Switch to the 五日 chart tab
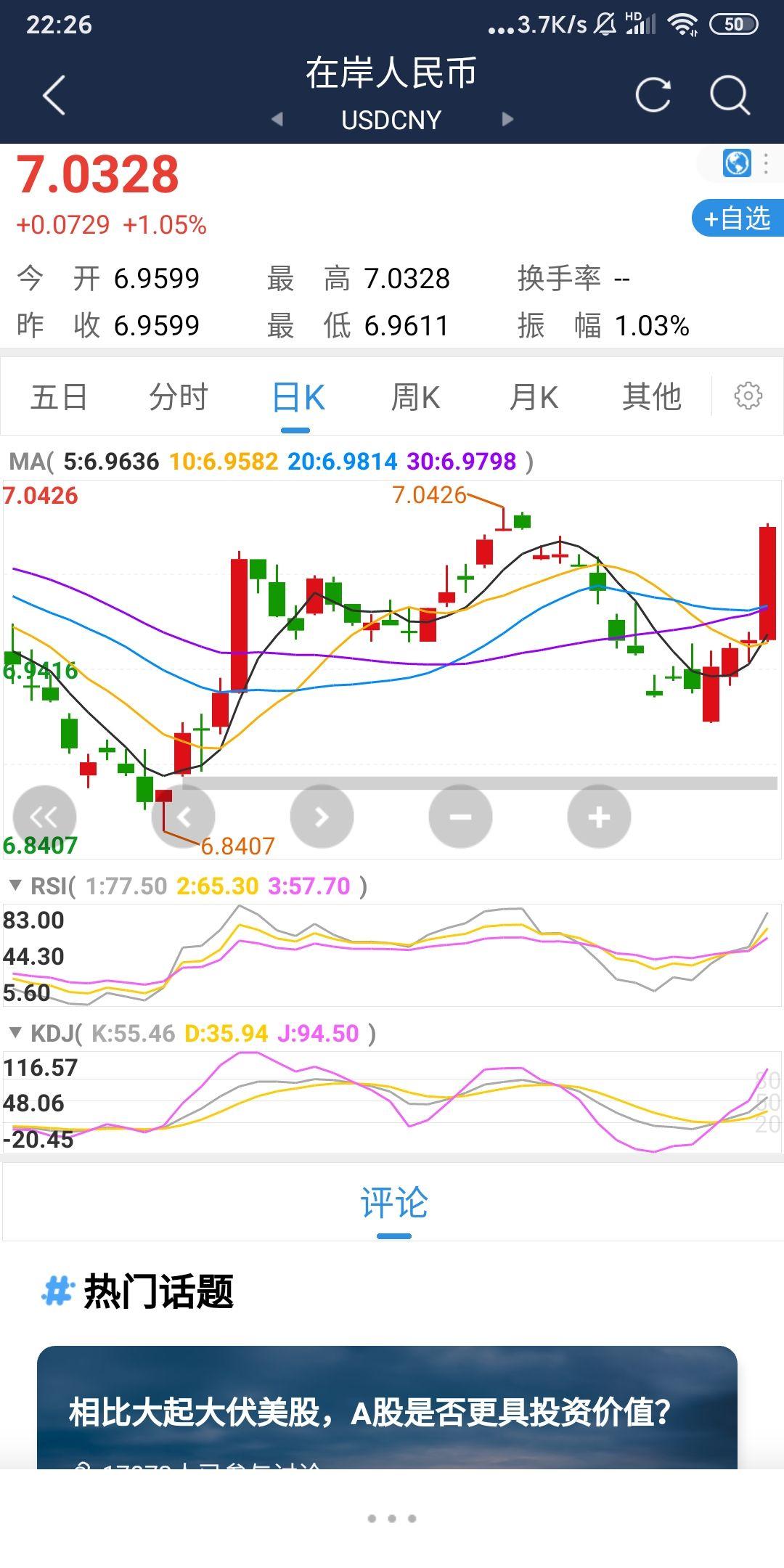Viewport: 784px width, 1568px height. pyautogui.click(x=59, y=397)
